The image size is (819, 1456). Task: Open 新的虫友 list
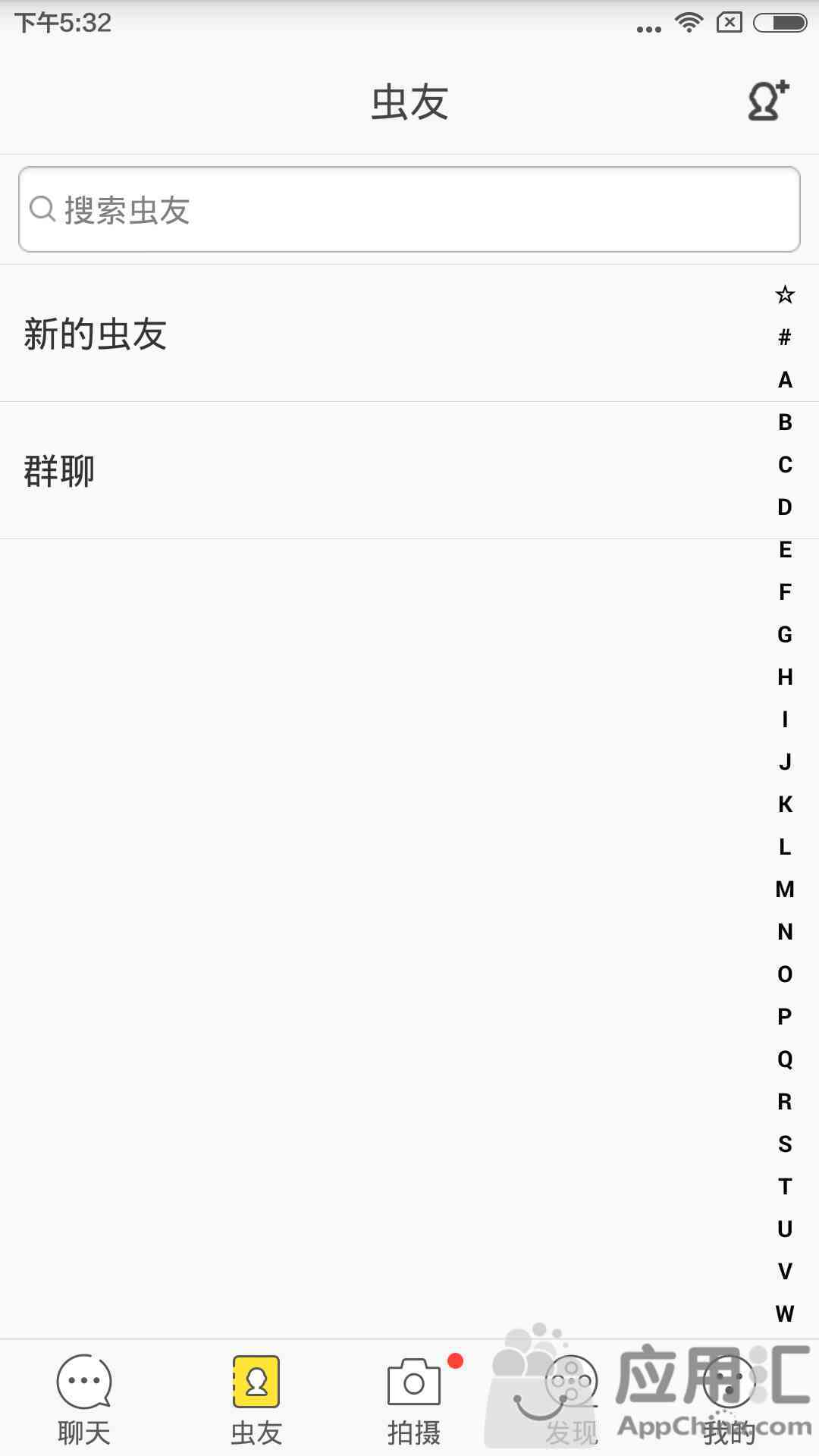pos(409,334)
